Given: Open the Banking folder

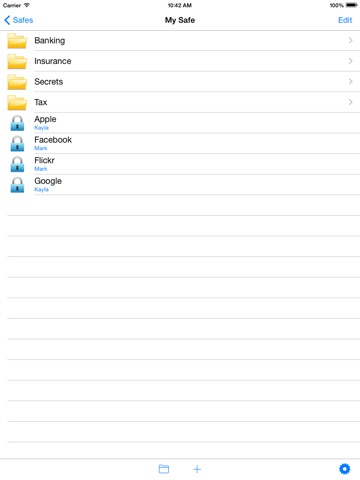Looking at the screenshot, I should tap(180, 41).
